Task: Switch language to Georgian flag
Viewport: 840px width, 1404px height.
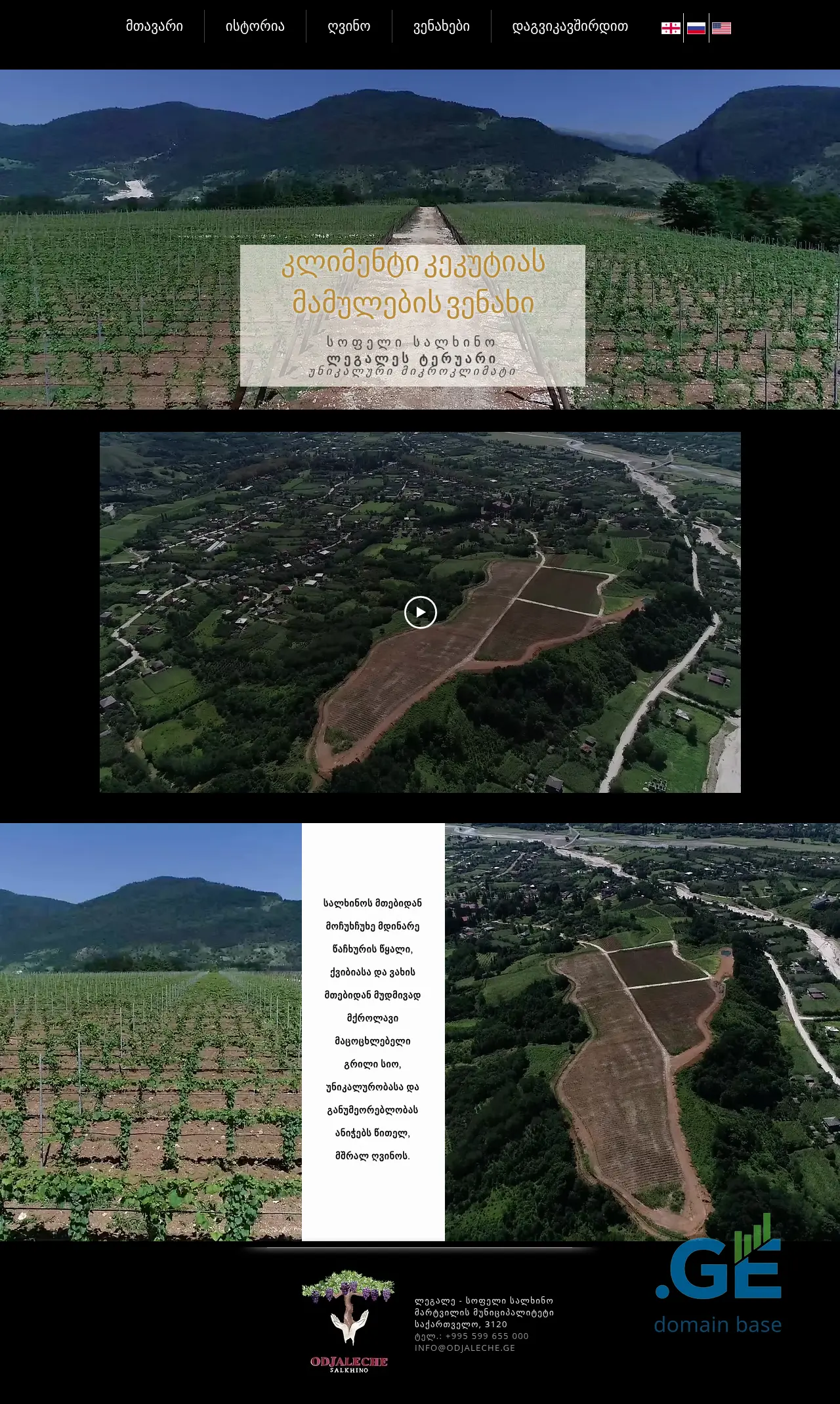Action: pyautogui.click(x=670, y=28)
